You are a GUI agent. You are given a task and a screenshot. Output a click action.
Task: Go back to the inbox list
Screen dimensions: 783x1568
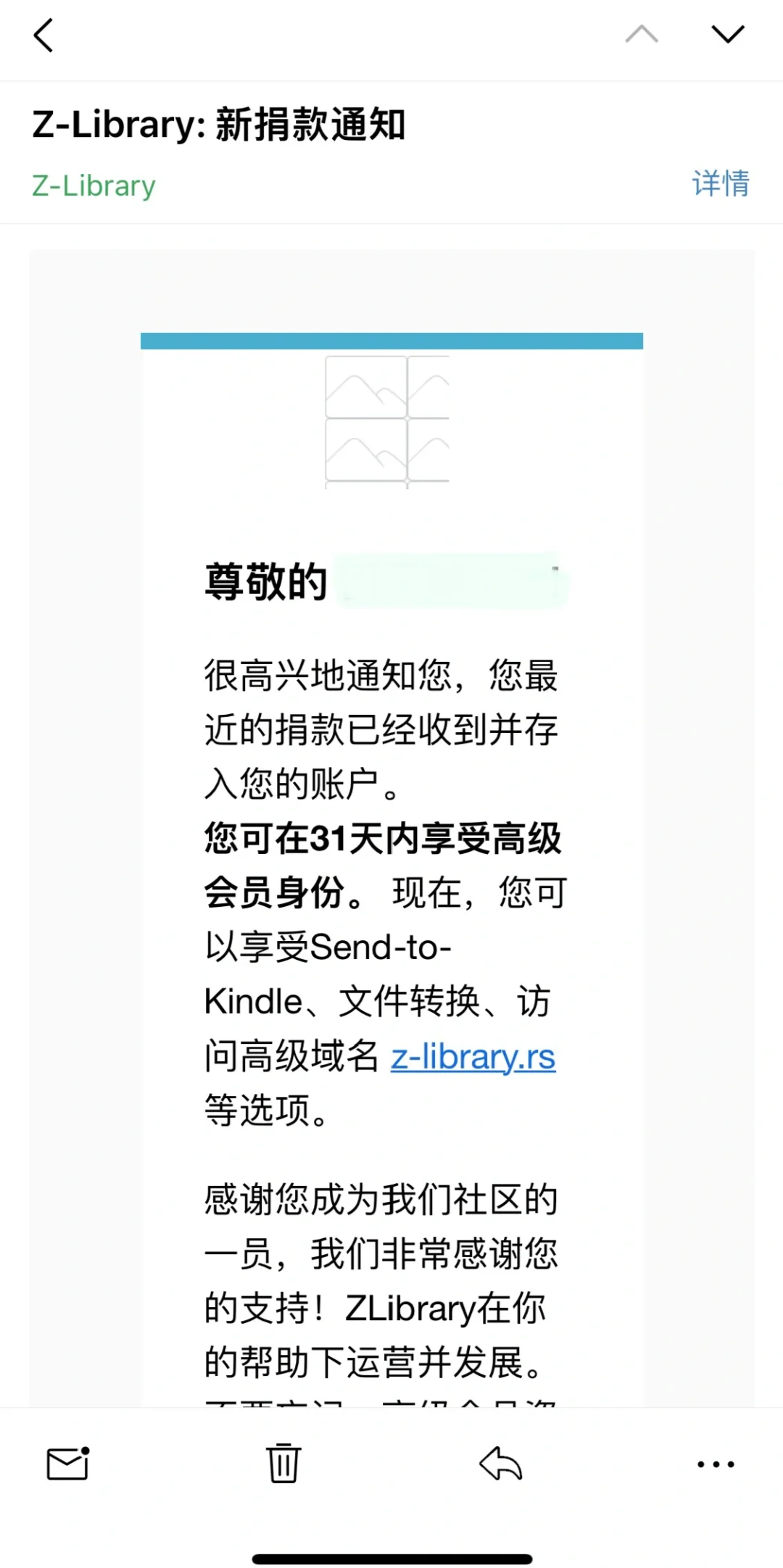[x=43, y=35]
